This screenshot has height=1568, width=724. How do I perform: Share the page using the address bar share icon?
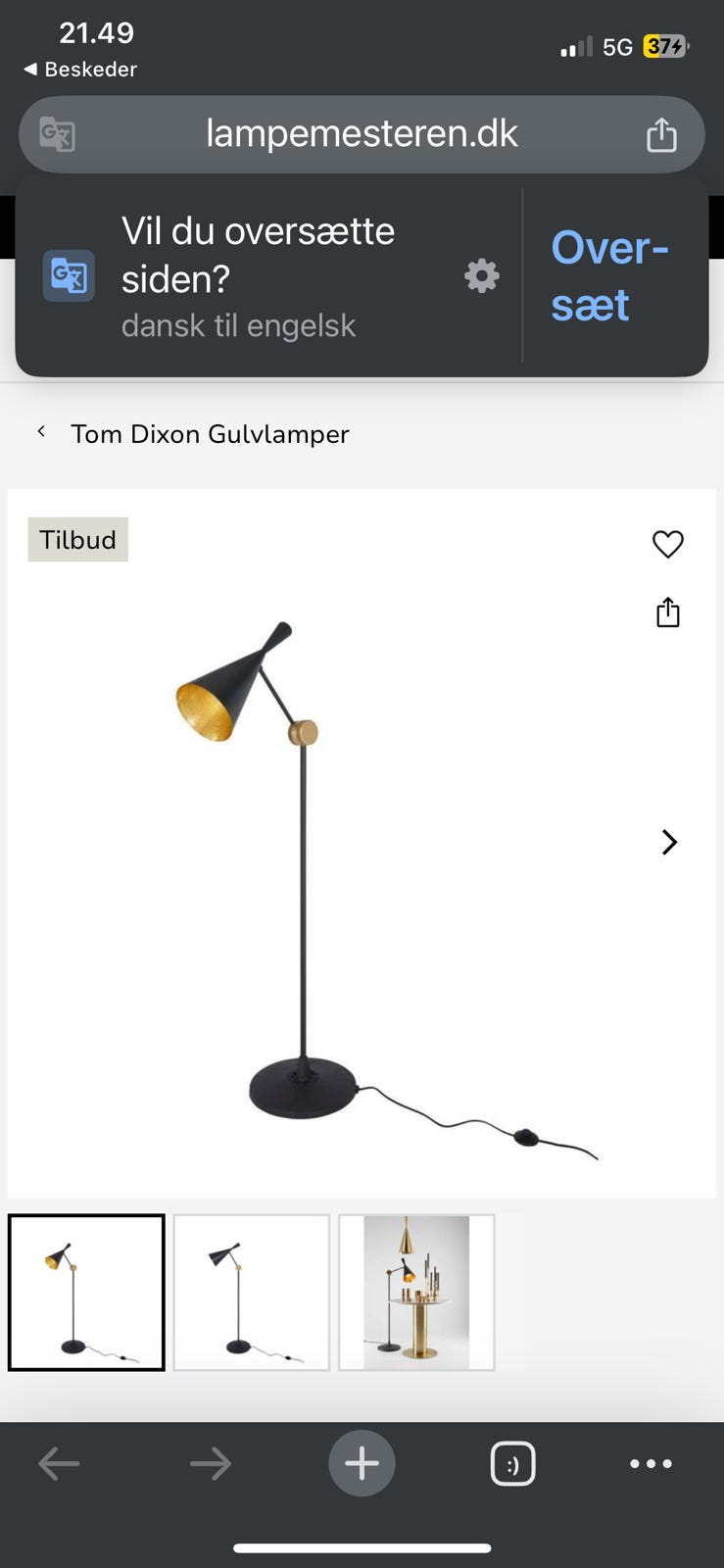pos(663,134)
